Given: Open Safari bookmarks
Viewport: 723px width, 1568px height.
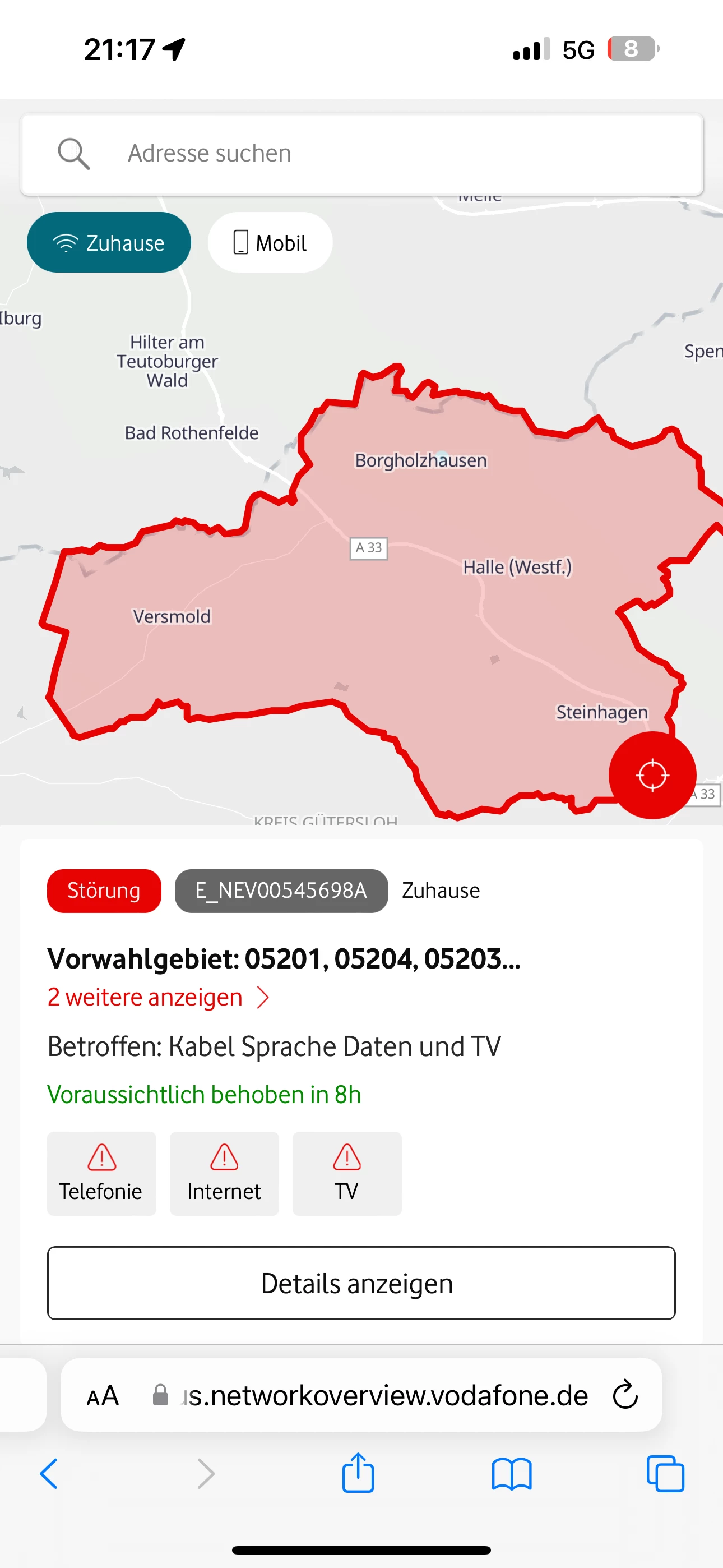Looking at the screenshot, I should (x=511, y=1474).
